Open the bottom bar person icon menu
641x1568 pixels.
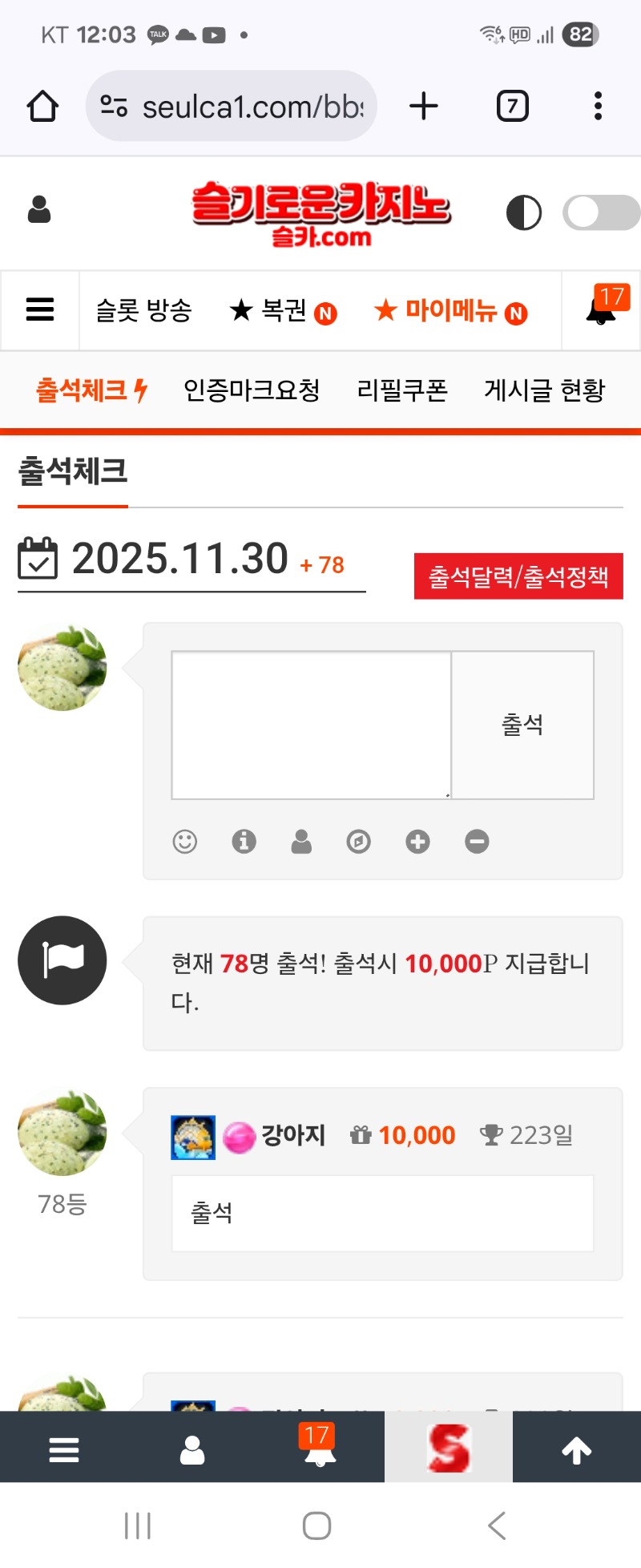[x=191, y=1447]
